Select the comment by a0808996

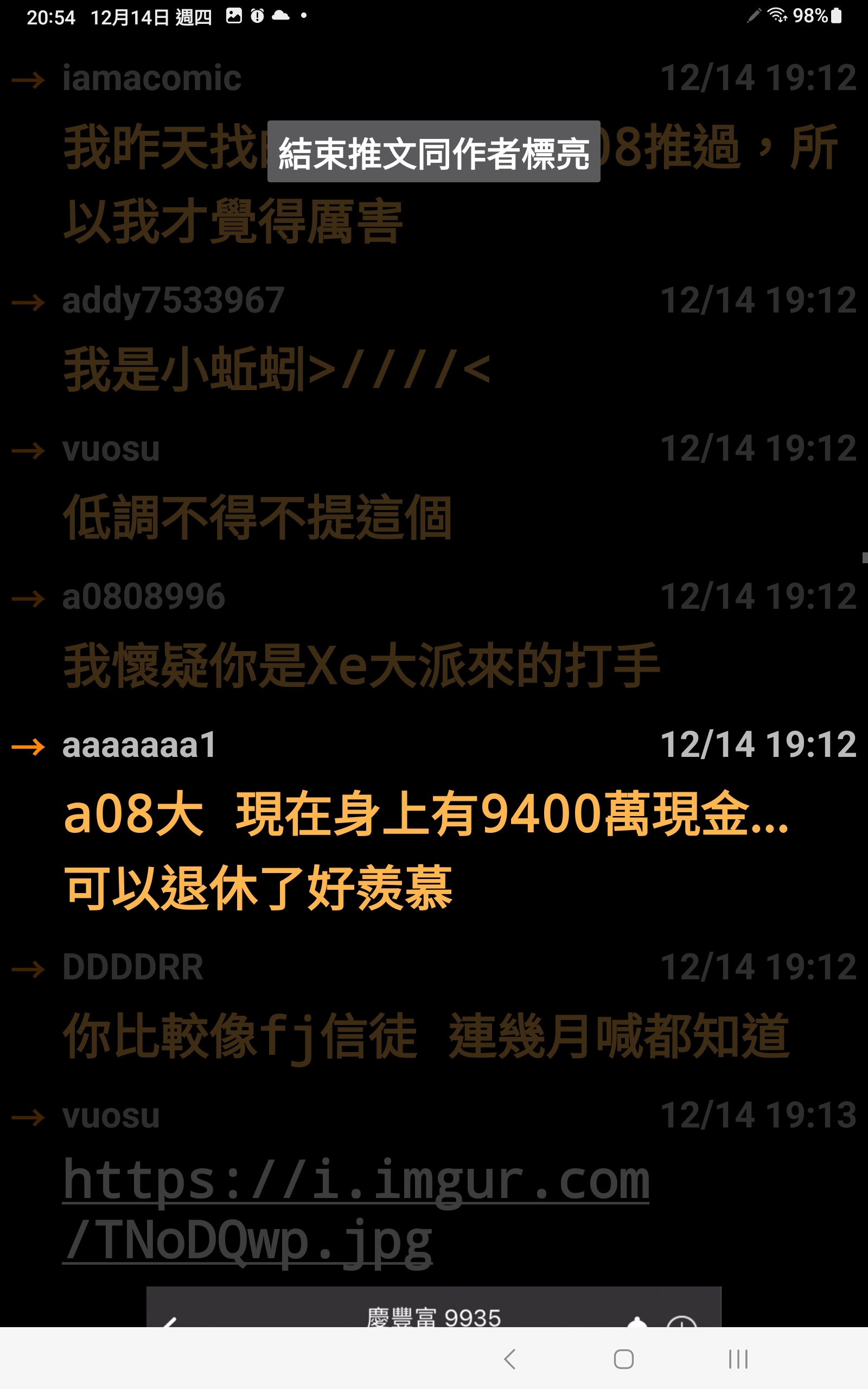(x=362, y=666)
